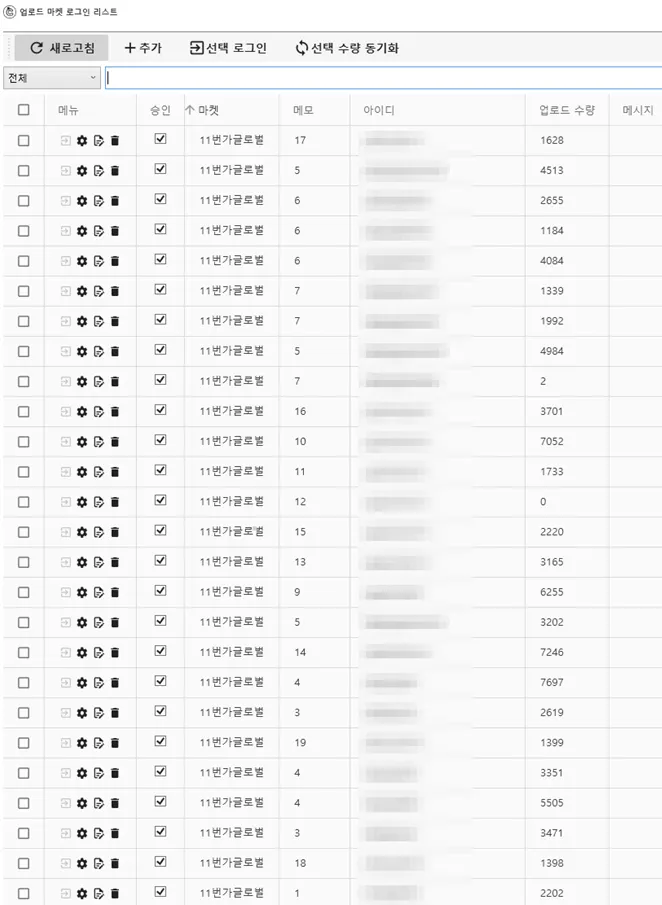Edit the row with upload quantity 6255
662x905 pixels.
[x=98, y=592]
